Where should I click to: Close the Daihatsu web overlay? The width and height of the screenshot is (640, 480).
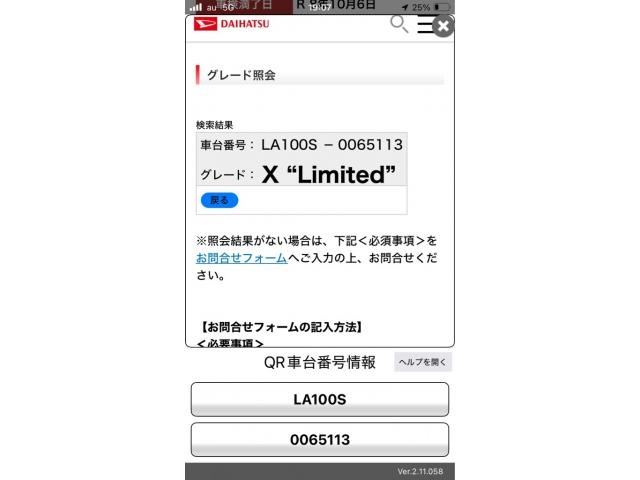[x=444, y=27]
